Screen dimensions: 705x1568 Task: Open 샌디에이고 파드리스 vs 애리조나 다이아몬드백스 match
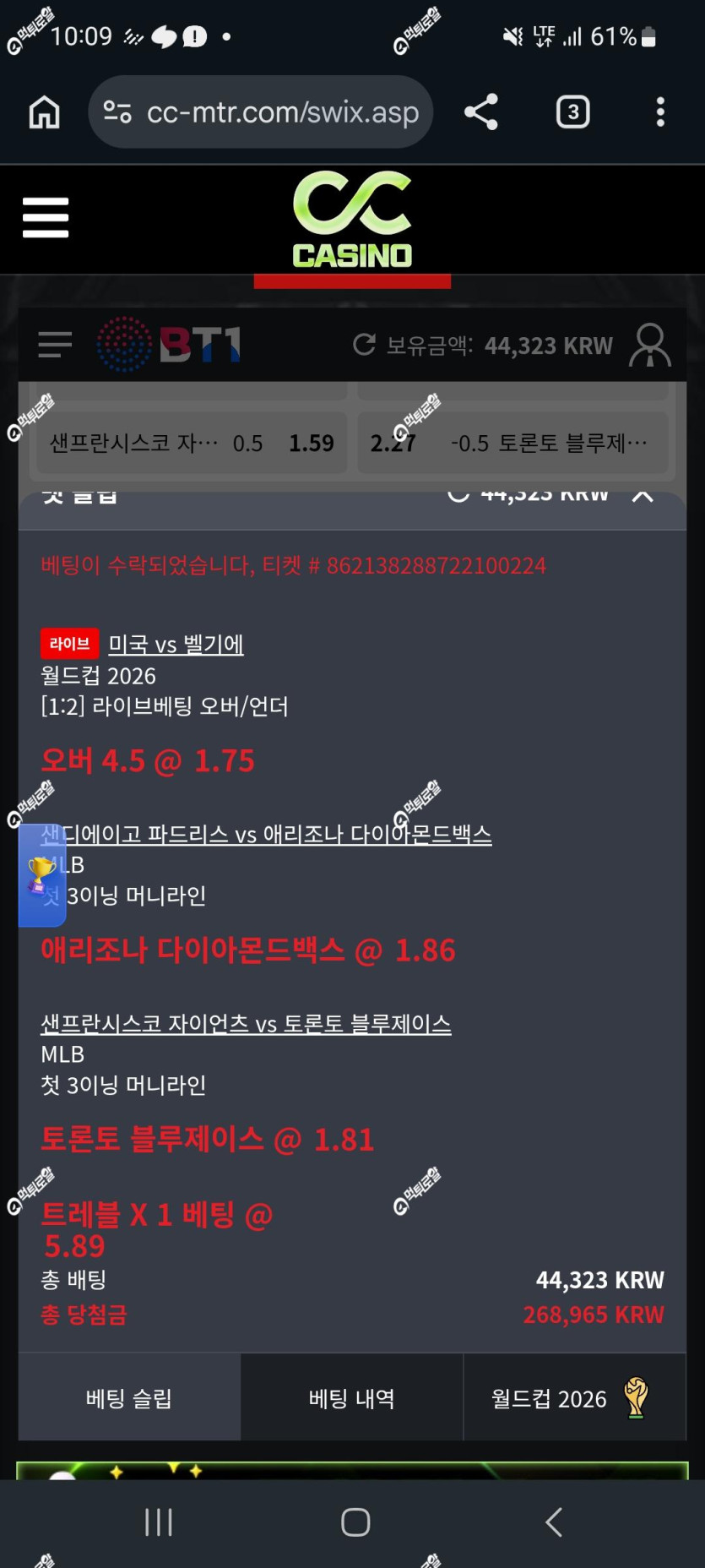266,834
